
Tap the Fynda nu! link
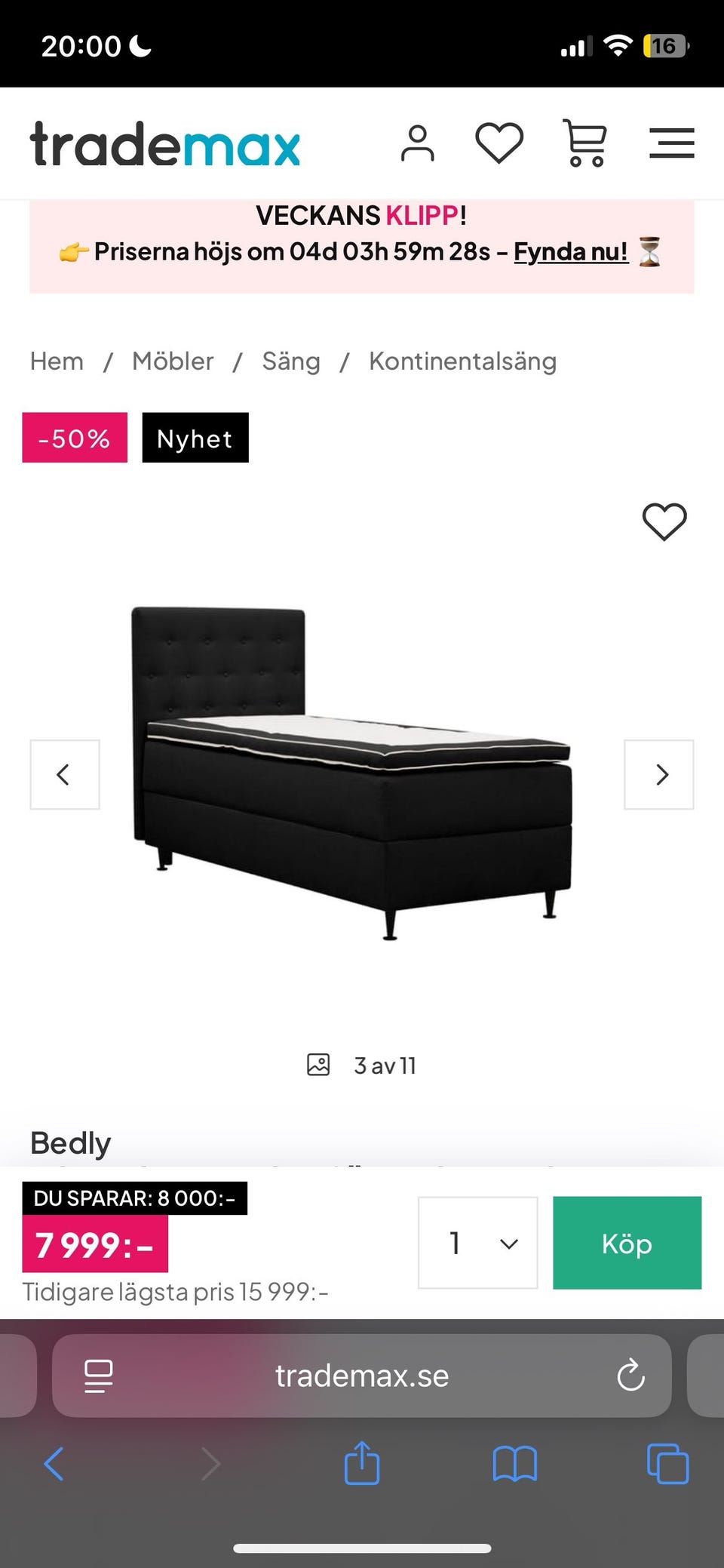click(571, 251)
